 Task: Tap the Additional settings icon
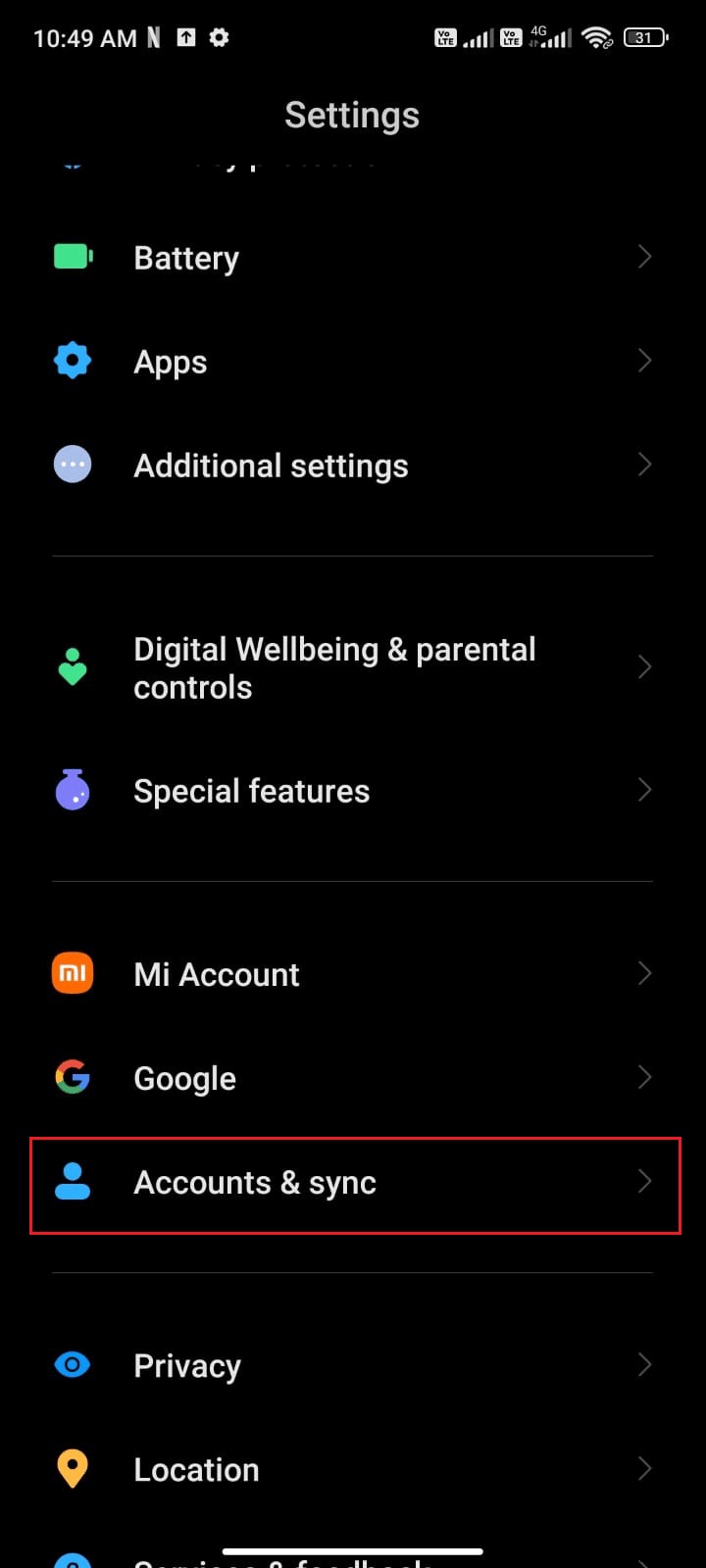(x=72, y=465)
